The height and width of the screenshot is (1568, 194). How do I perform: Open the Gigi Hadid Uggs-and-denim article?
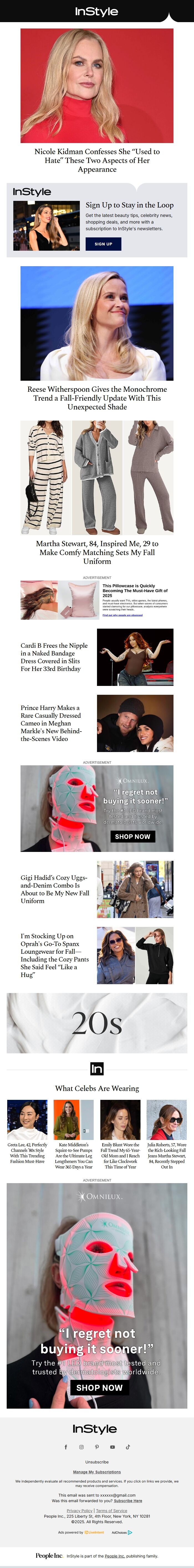click(x=55, y=889)
